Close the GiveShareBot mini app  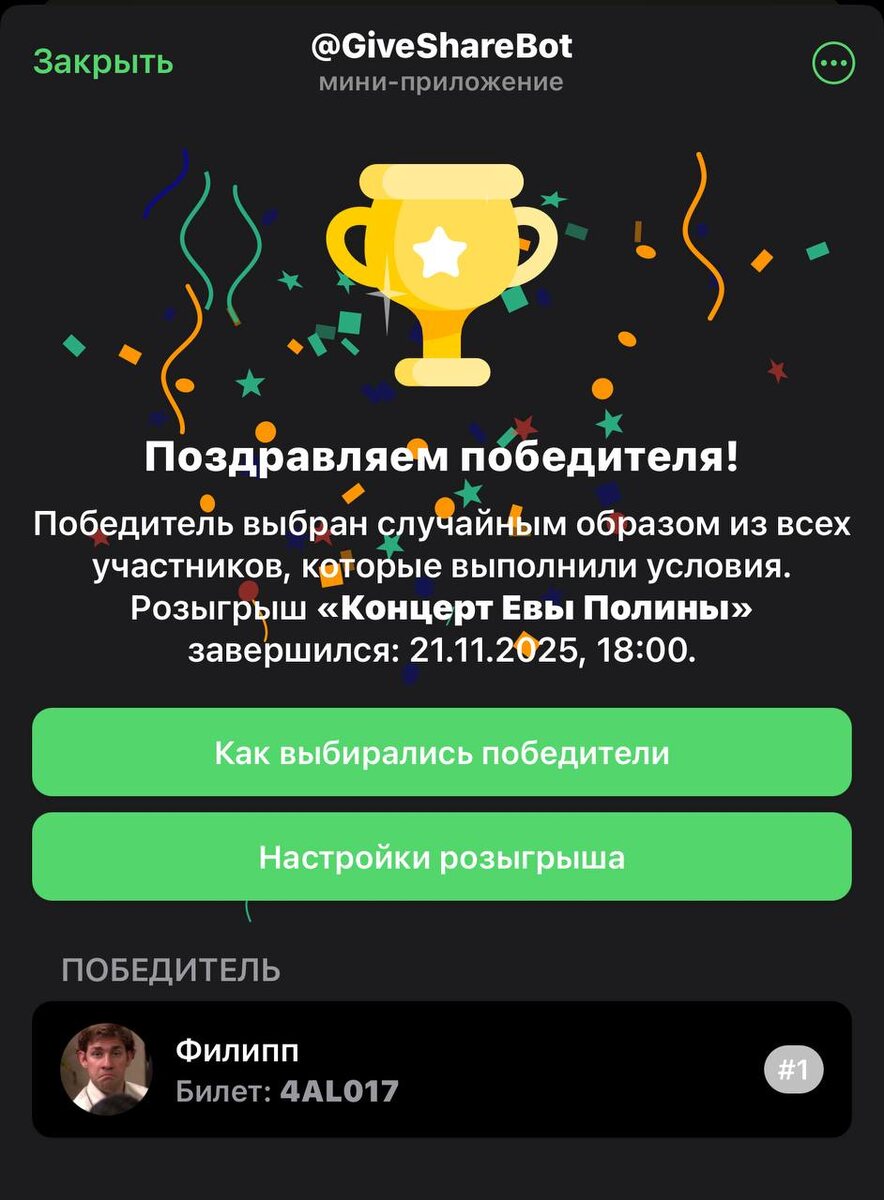coord(103,62)
